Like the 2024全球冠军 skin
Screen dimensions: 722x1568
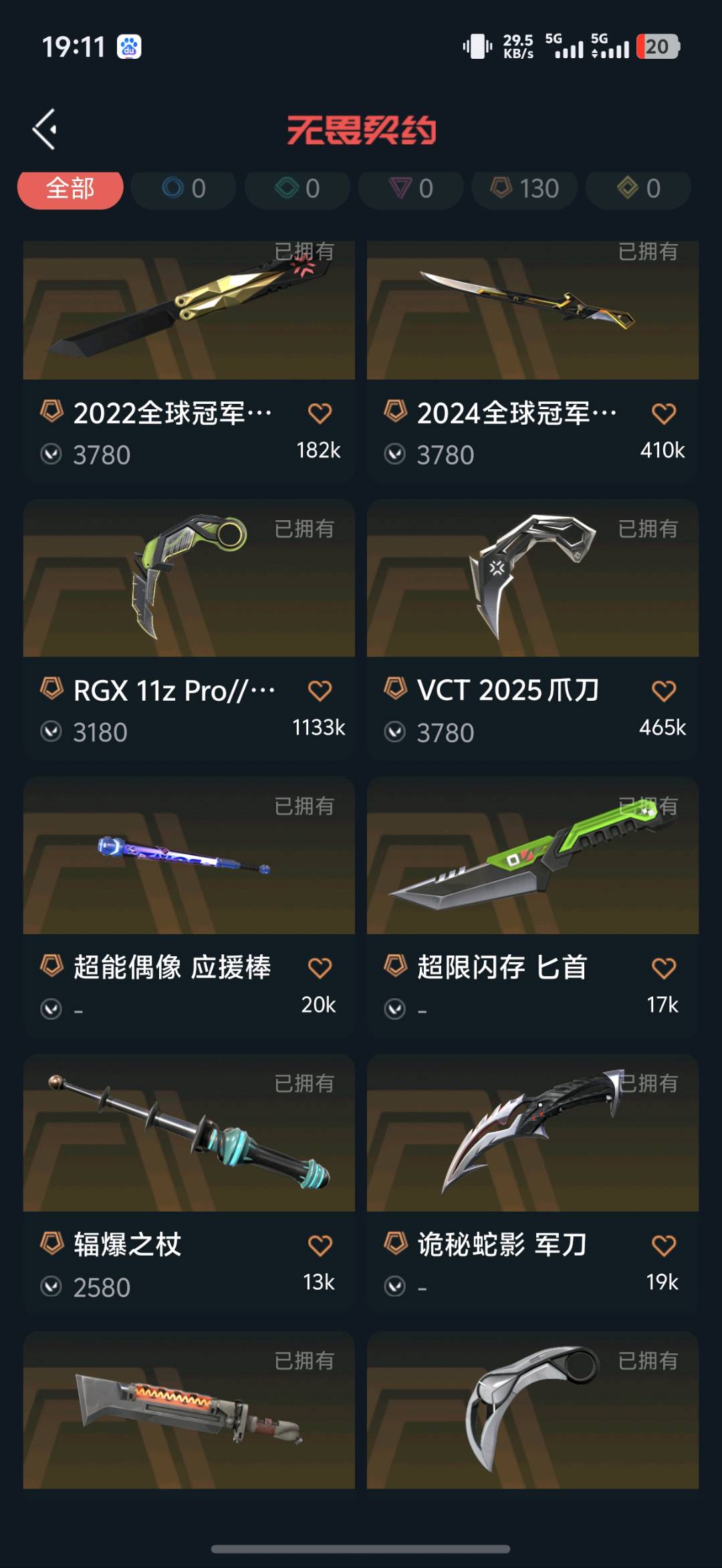663,414
